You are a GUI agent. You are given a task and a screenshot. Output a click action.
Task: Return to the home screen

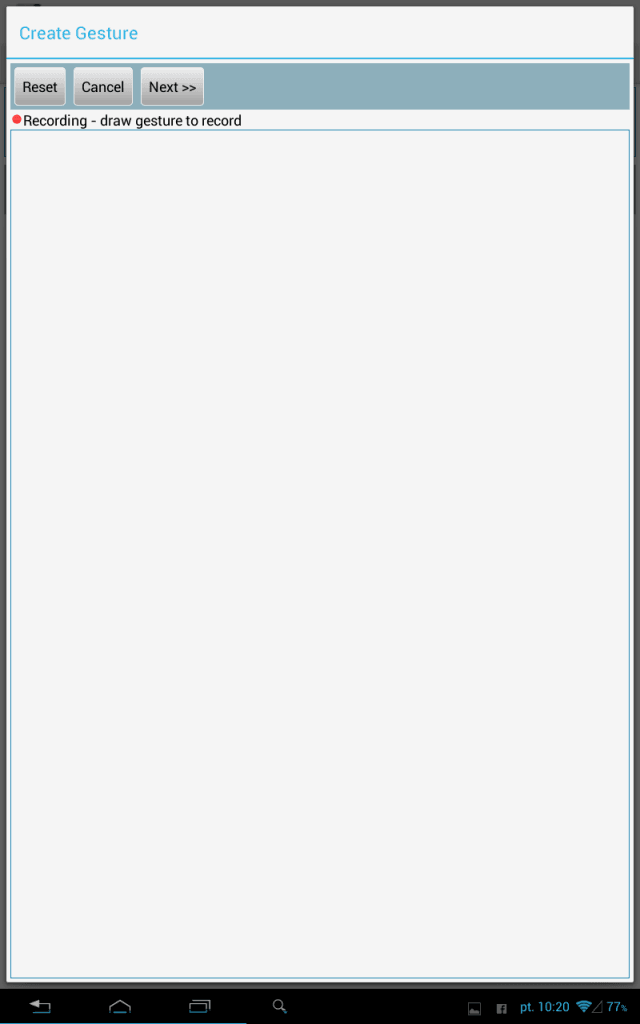click(120, 1006)
